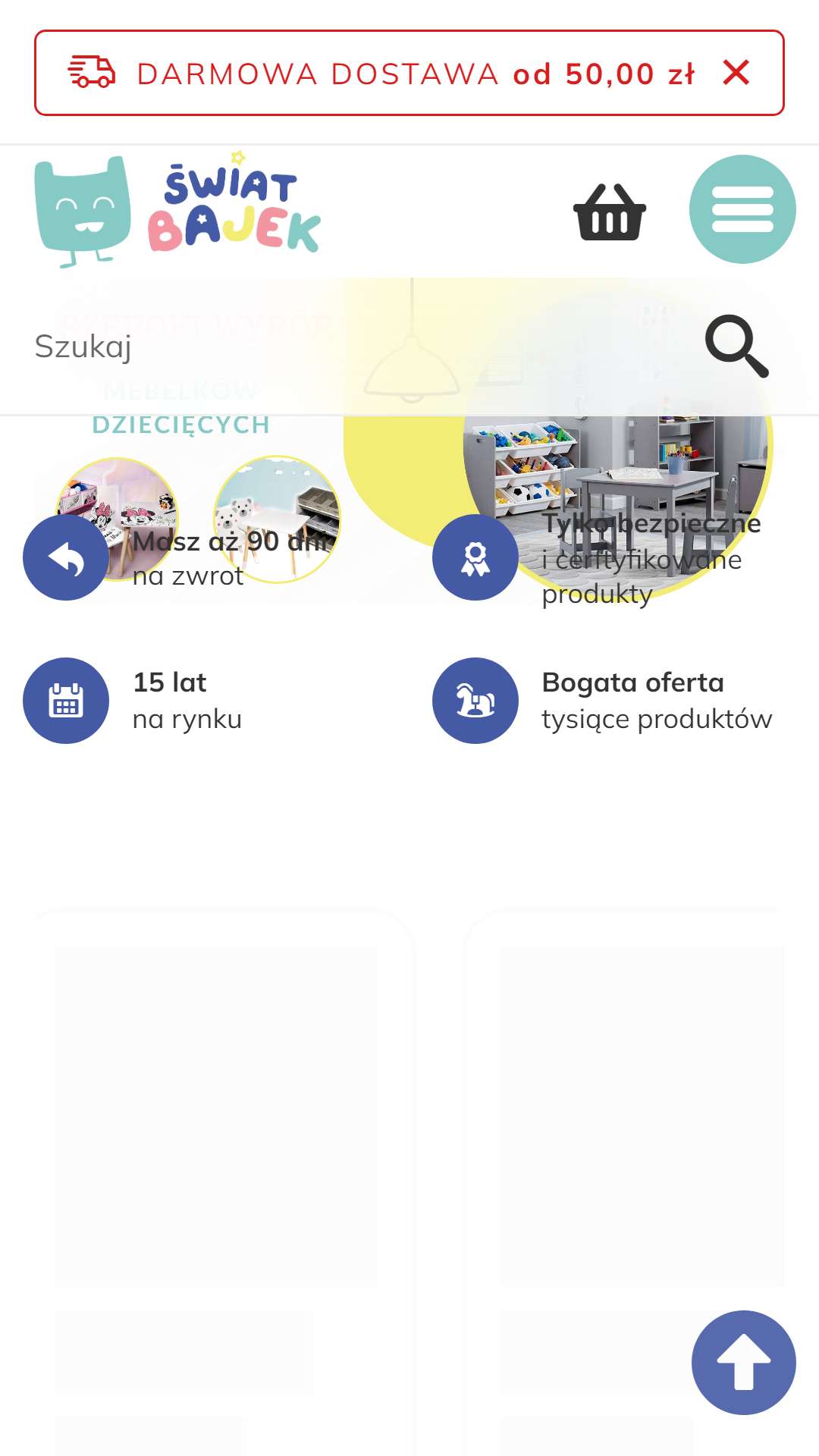The height and width of the screenshot is (1456, 819).
Task: Open the shopping basket
Action: coord(610,212)
